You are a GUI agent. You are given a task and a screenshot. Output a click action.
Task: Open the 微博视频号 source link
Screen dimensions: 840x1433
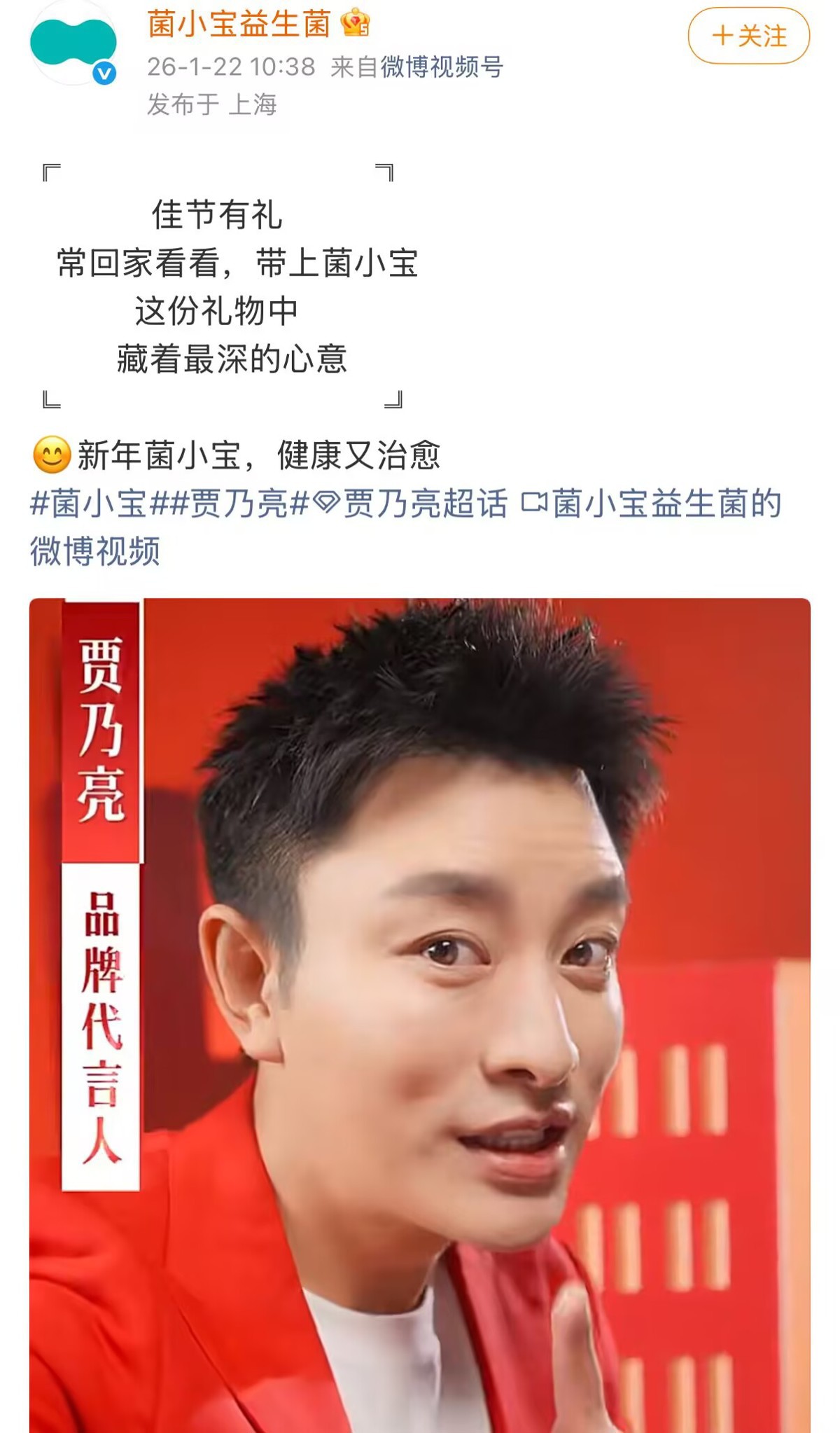click(441, 67)
